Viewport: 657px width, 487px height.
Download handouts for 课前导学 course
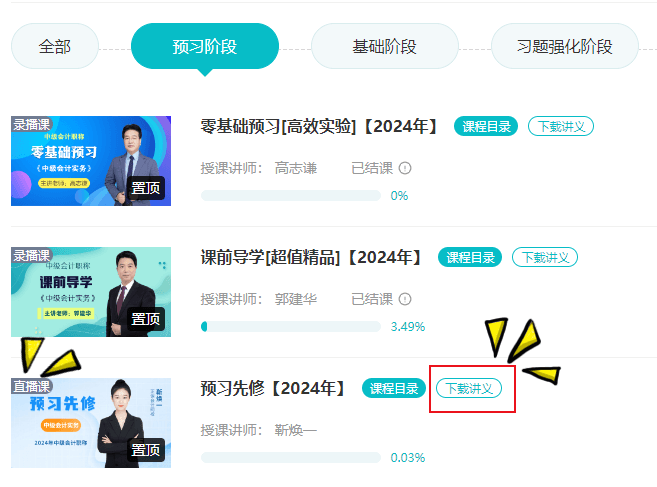tap(545, 258)
